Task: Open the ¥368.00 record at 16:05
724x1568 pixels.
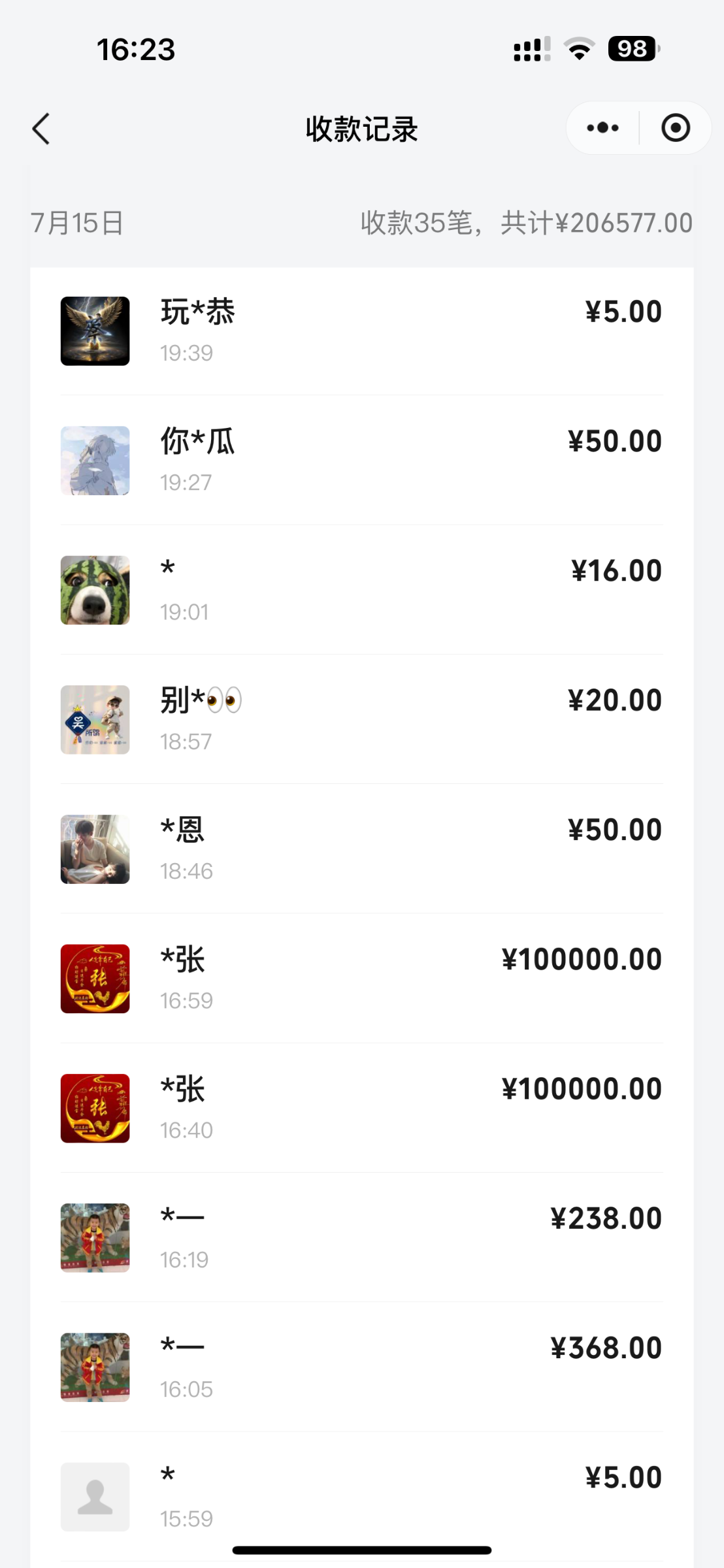Action: click(361, 1366)
